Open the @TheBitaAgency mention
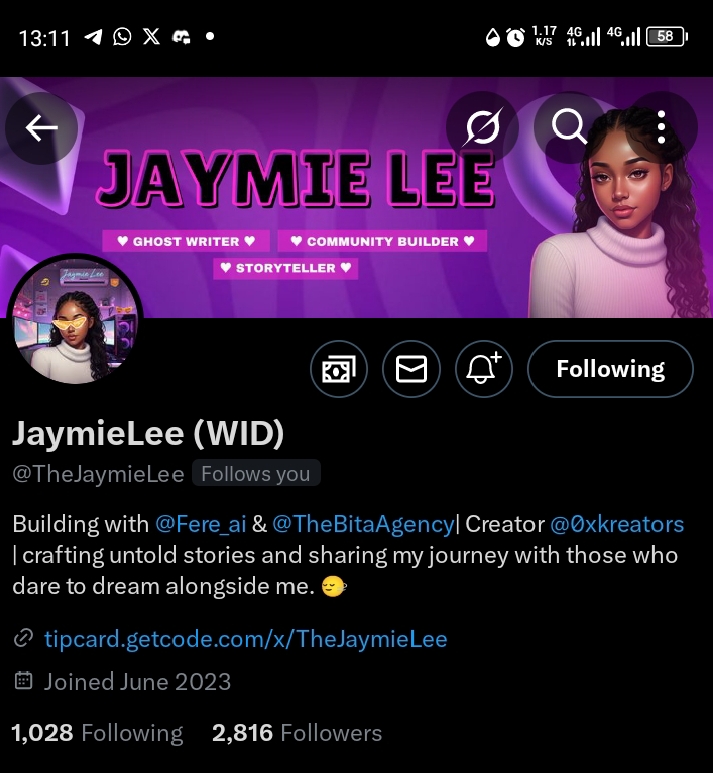The width and height of the screenshot is (713, 773). click(x=362, y=524)
